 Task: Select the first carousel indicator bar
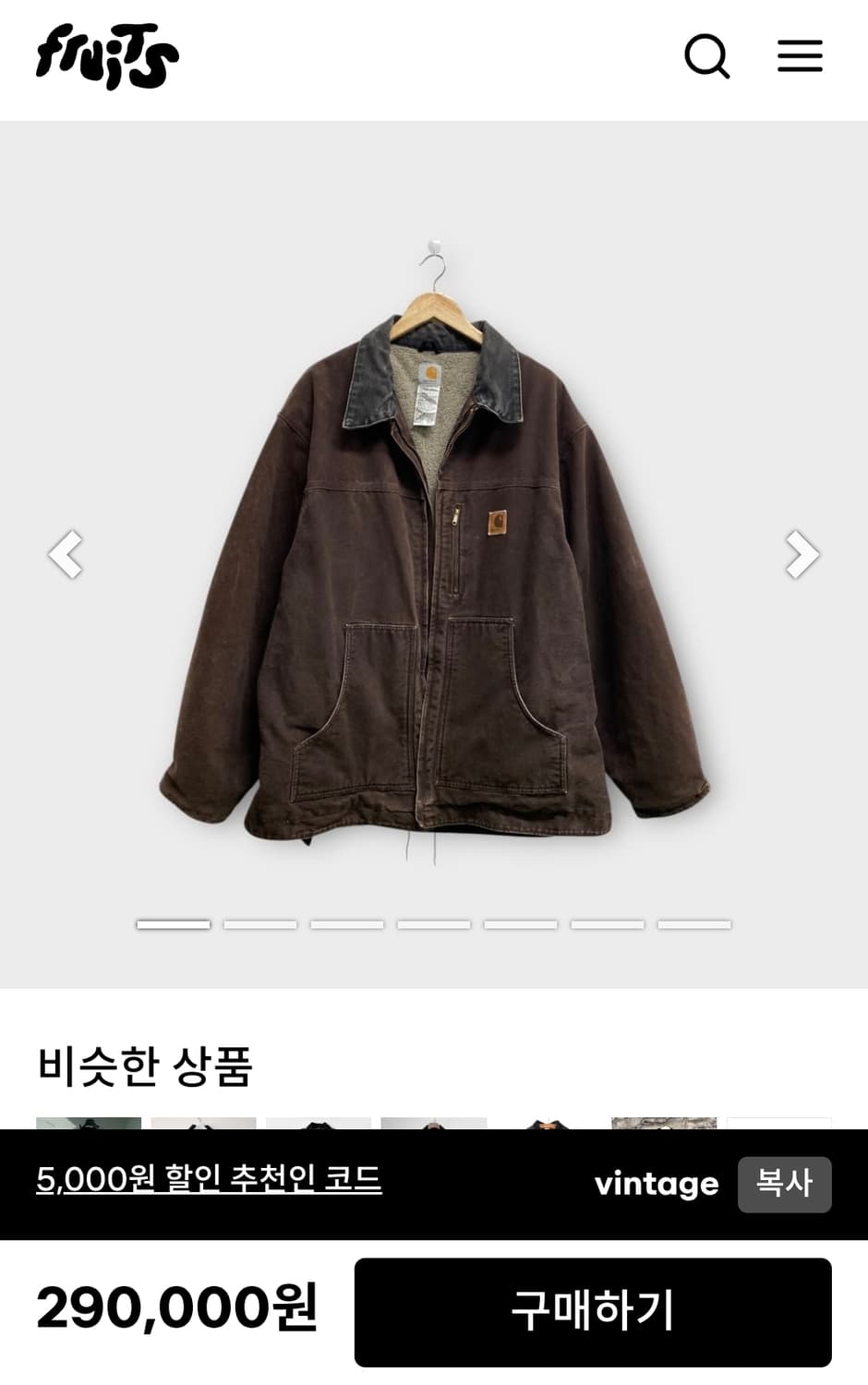coord(172,923)
